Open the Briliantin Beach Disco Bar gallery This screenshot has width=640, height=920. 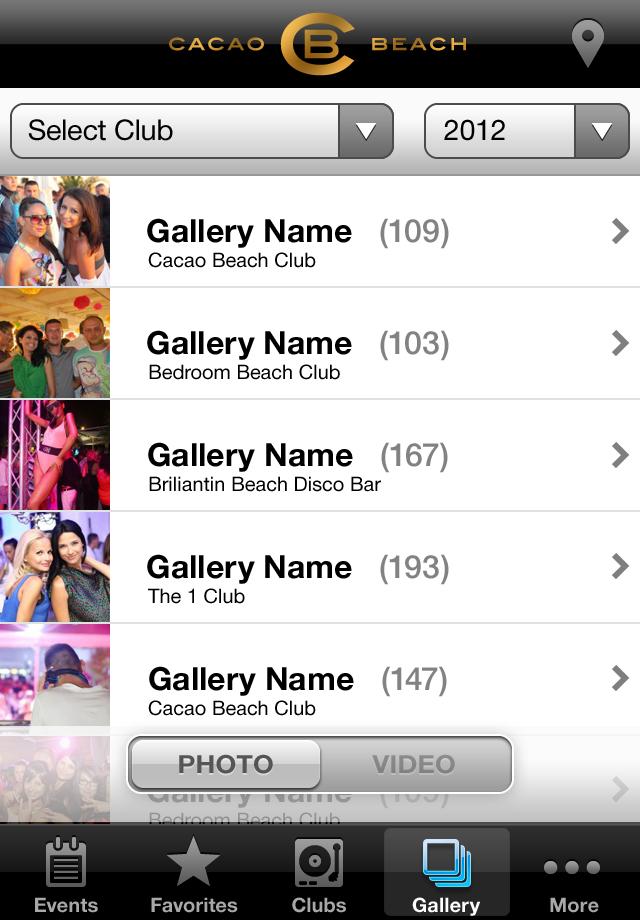click(x=320, y=456)
